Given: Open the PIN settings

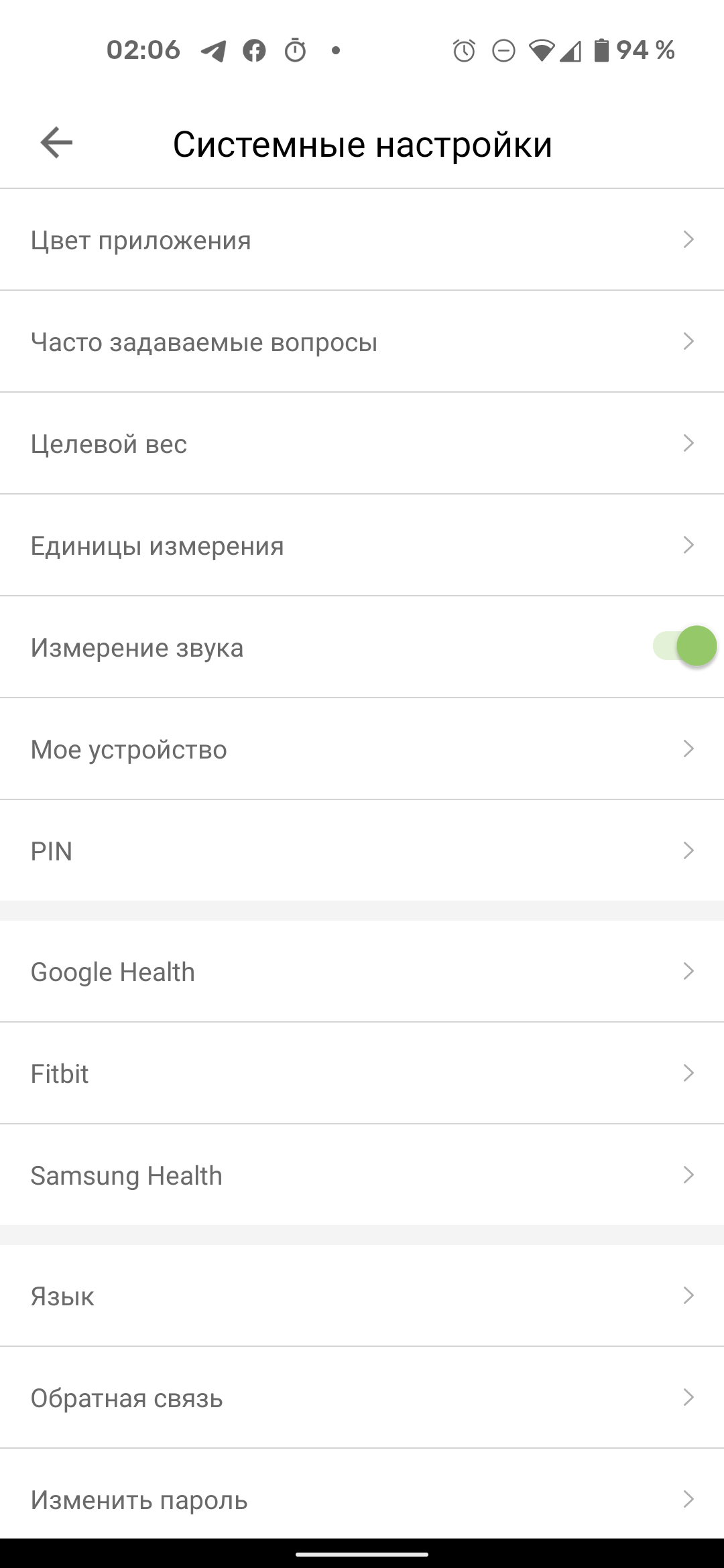Looking at the screenshot, I should [x=362, y=851].
